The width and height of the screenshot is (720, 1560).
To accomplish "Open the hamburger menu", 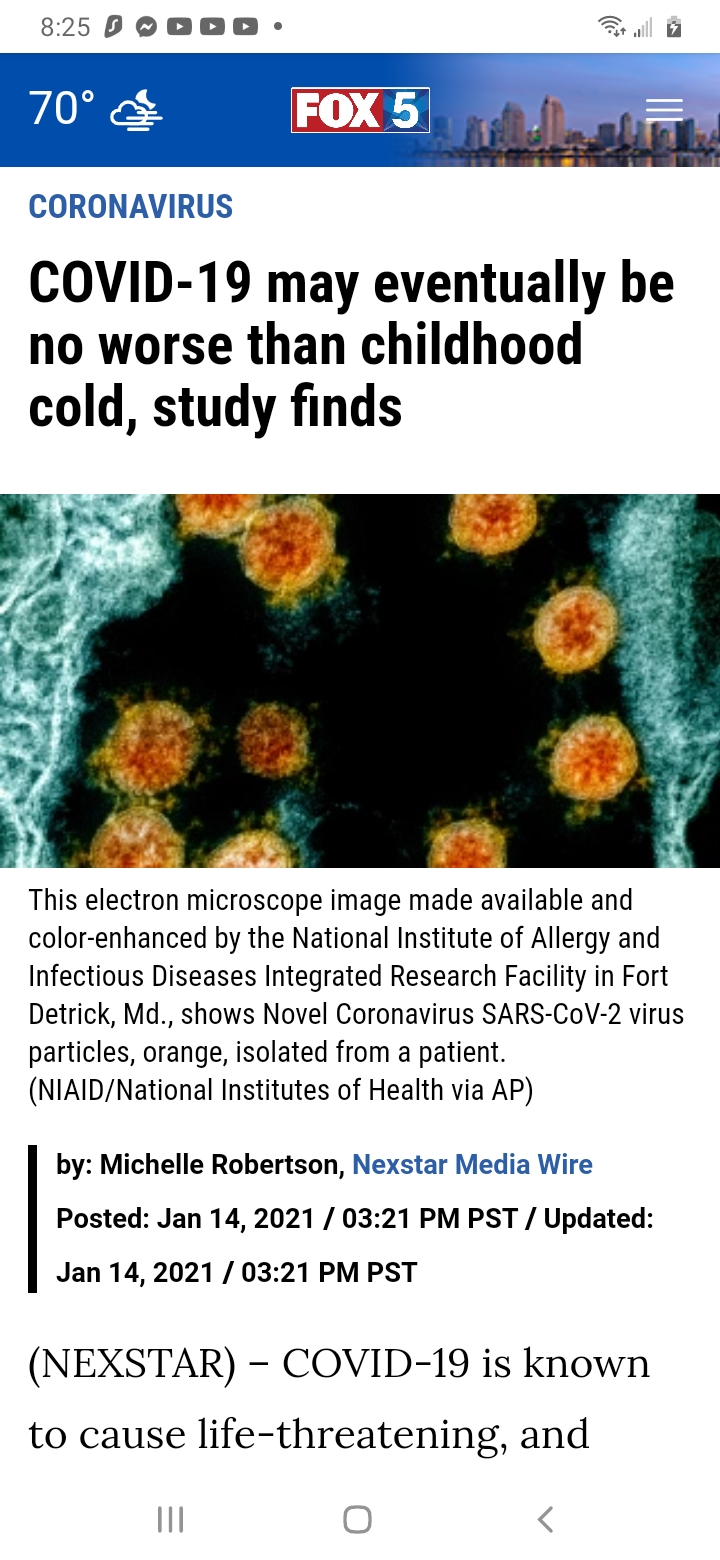I will click(x=664, y=110).
